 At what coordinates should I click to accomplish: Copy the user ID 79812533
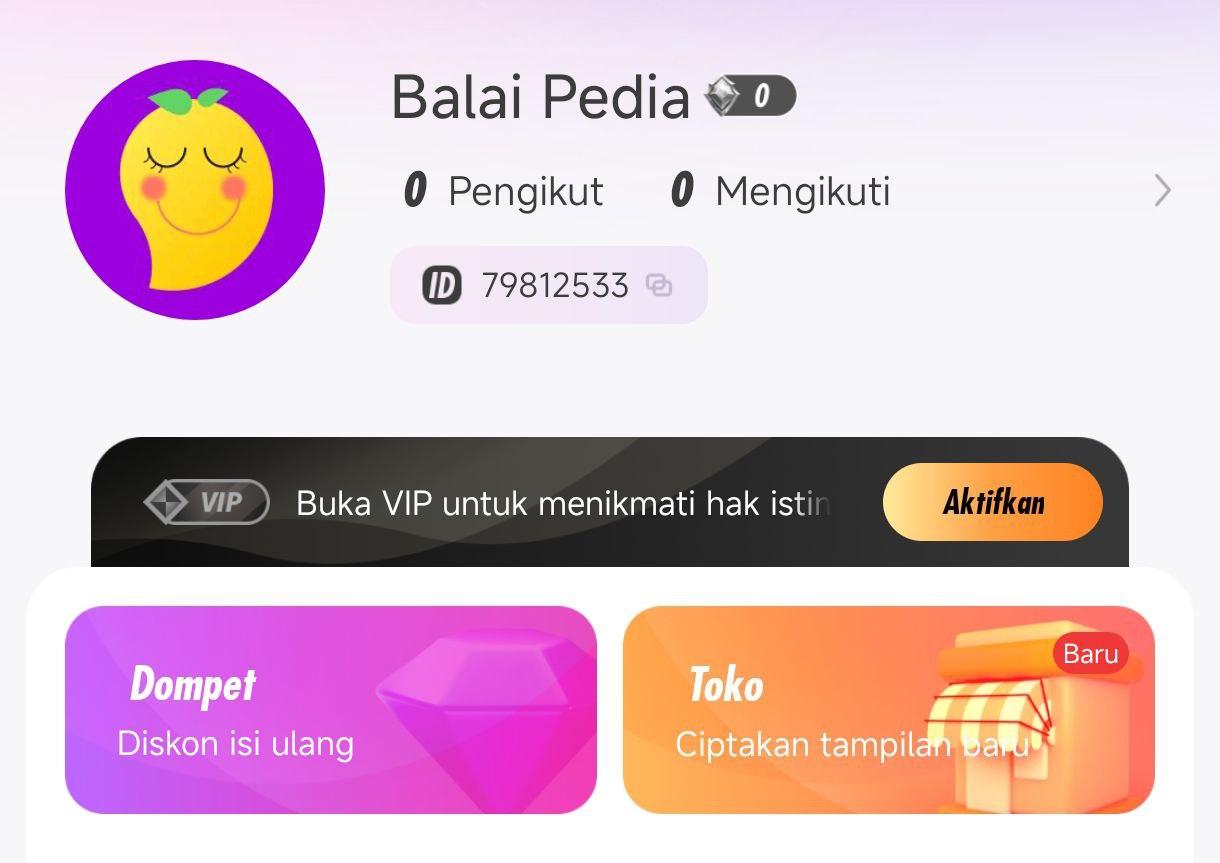point(659,286)
